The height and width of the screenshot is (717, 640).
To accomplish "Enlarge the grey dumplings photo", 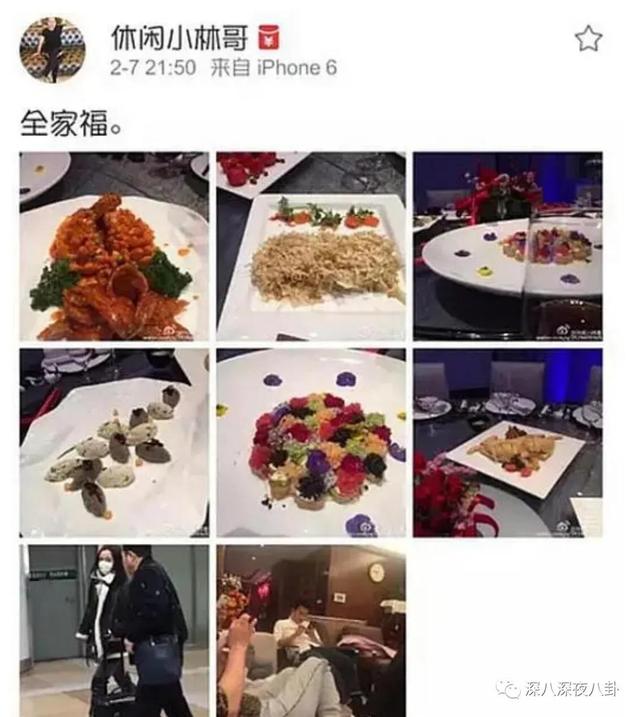I will (114, 443).
